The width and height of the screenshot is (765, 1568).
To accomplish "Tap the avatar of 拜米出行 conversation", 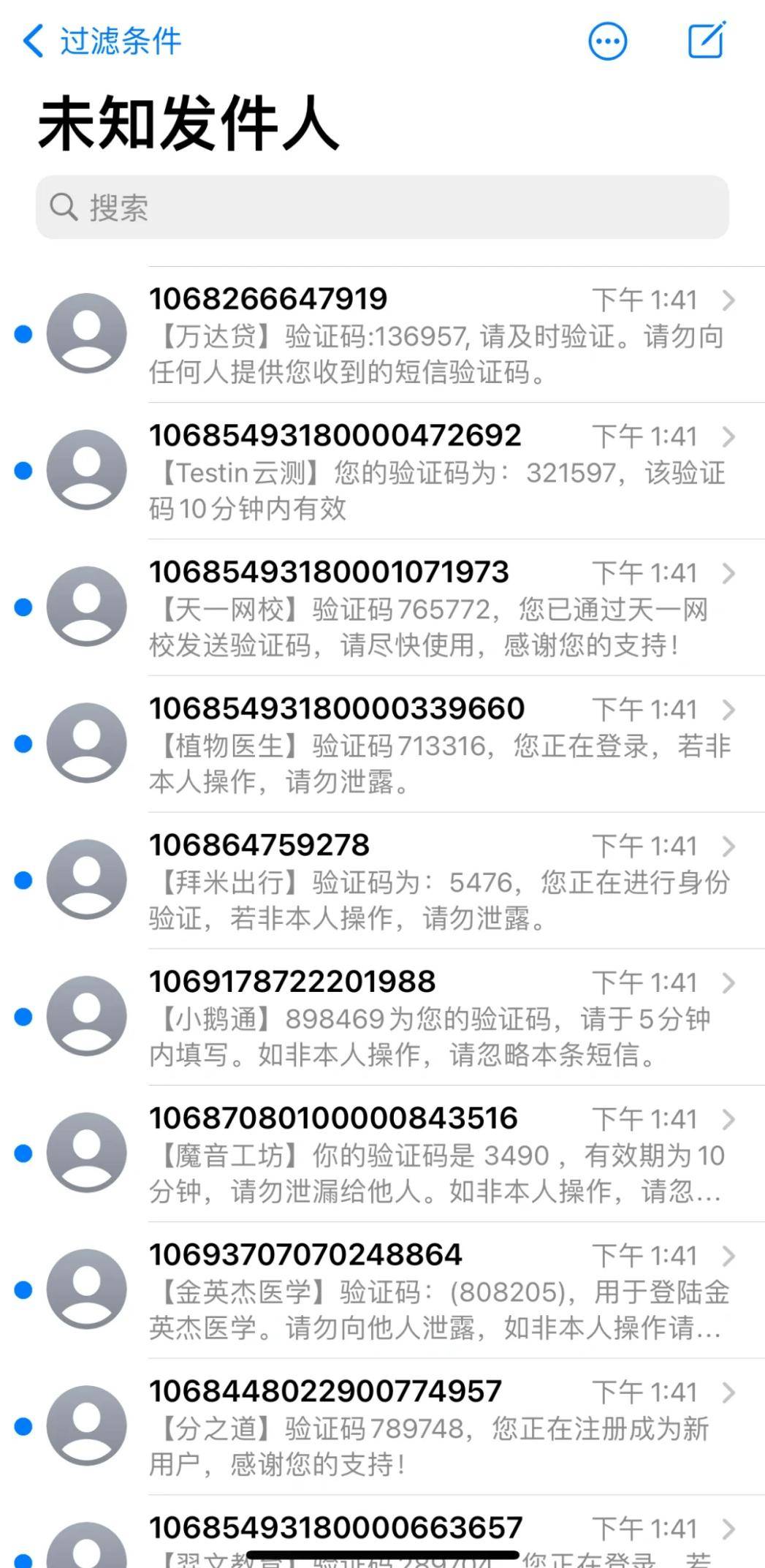I will [x=85, y=881].
